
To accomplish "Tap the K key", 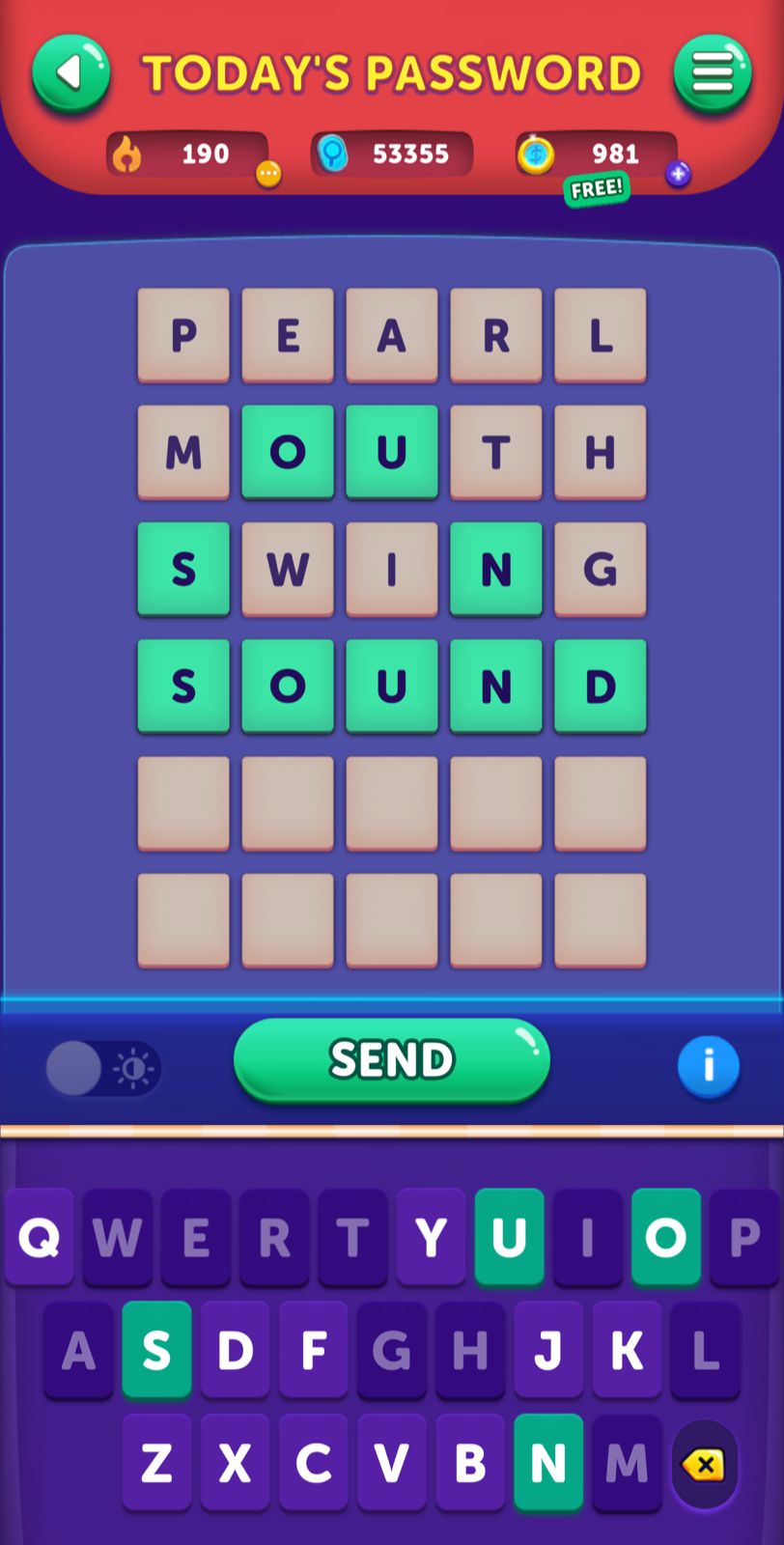I will point(627,1350).
